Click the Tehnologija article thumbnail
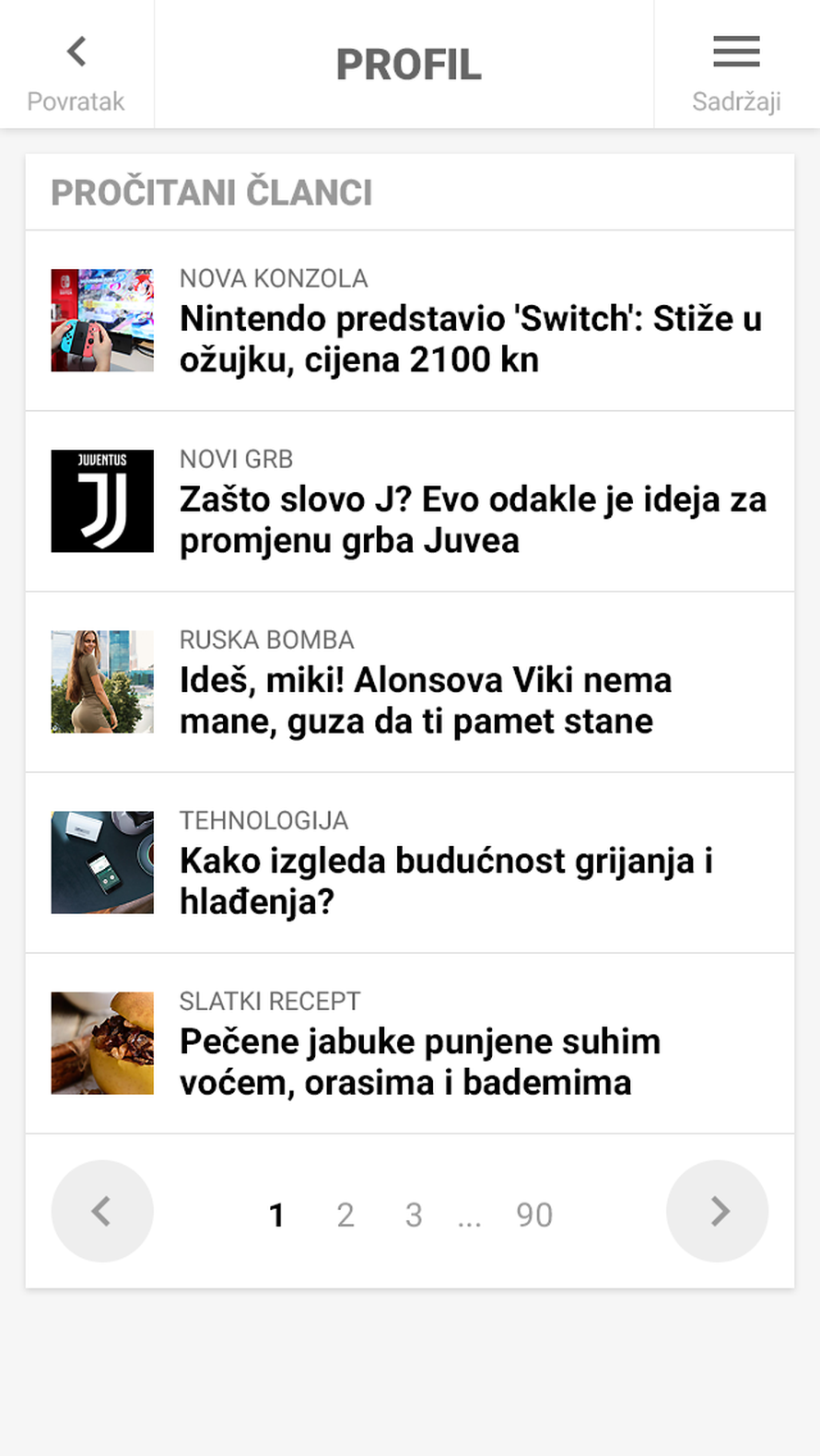Screen dimensions: 820x1456 [102, 862]
